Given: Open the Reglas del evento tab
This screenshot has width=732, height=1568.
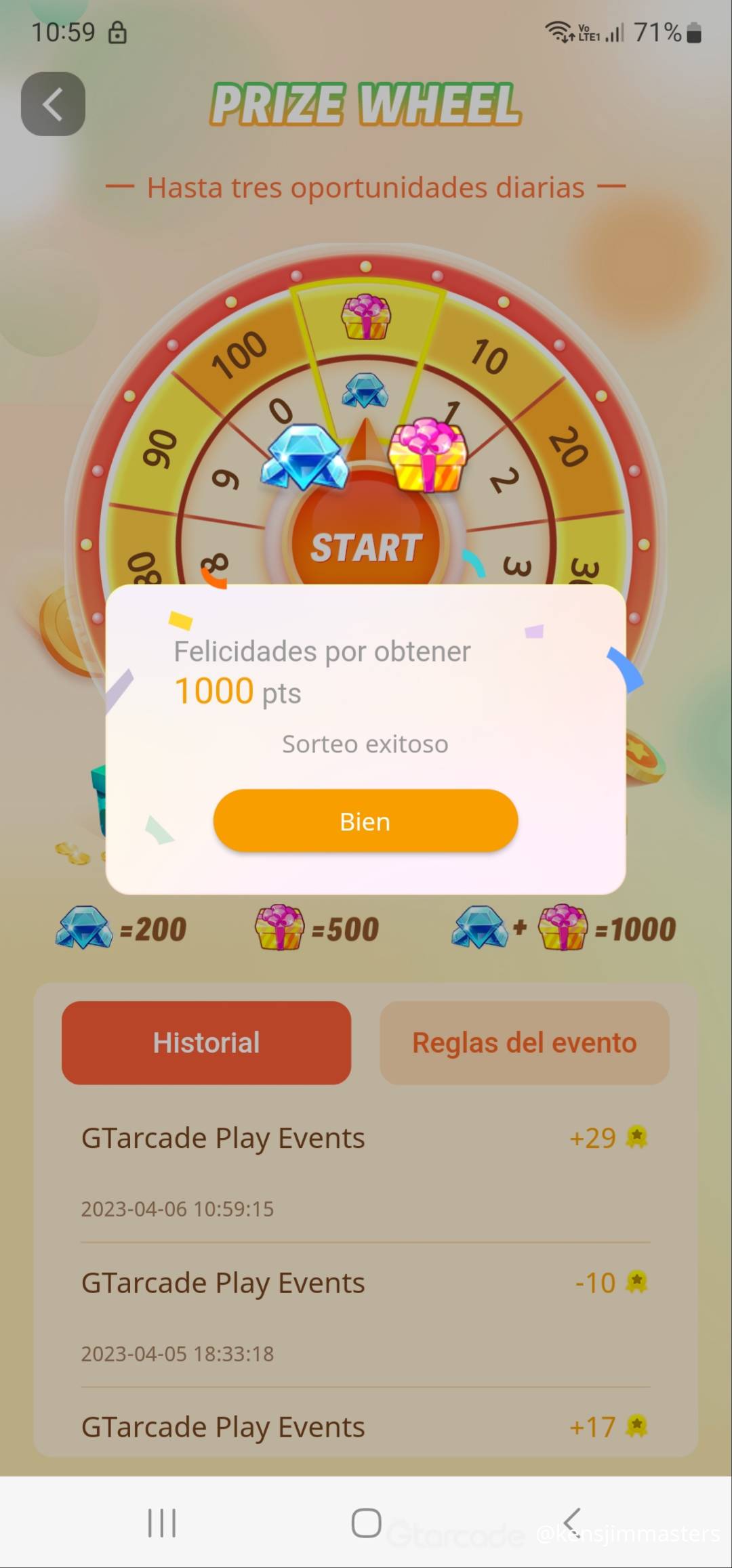Looking at the screenshot, I should (524, 1042).
